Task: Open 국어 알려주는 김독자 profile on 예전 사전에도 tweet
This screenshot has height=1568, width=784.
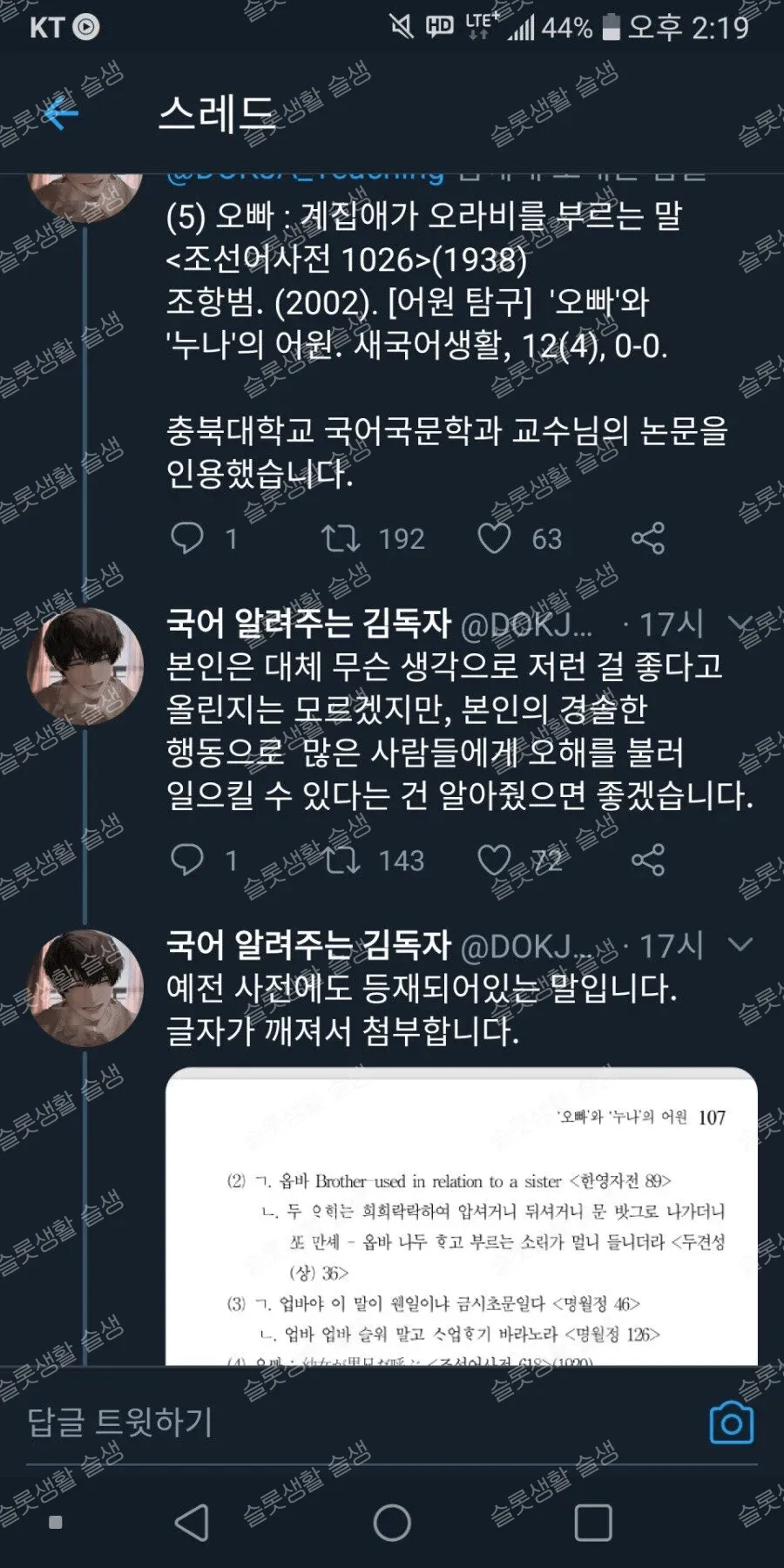Action: point(308,945)
